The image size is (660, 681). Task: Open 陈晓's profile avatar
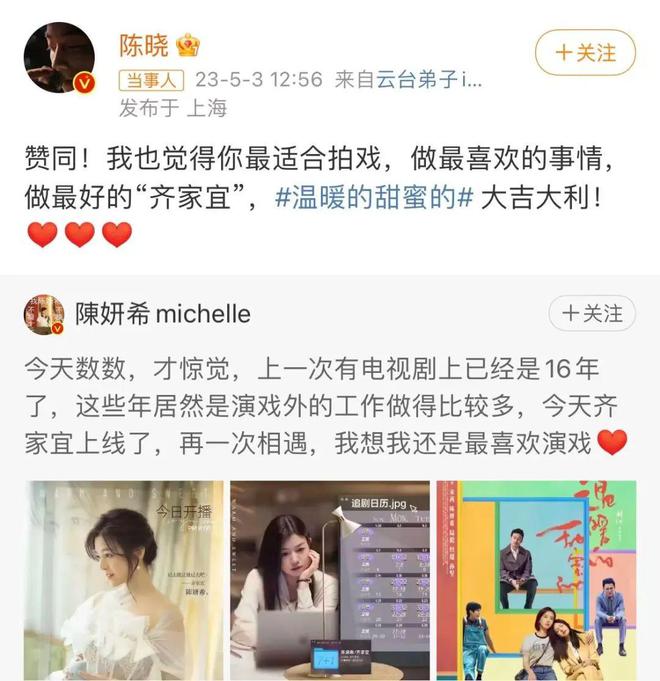tap(60, 59)
